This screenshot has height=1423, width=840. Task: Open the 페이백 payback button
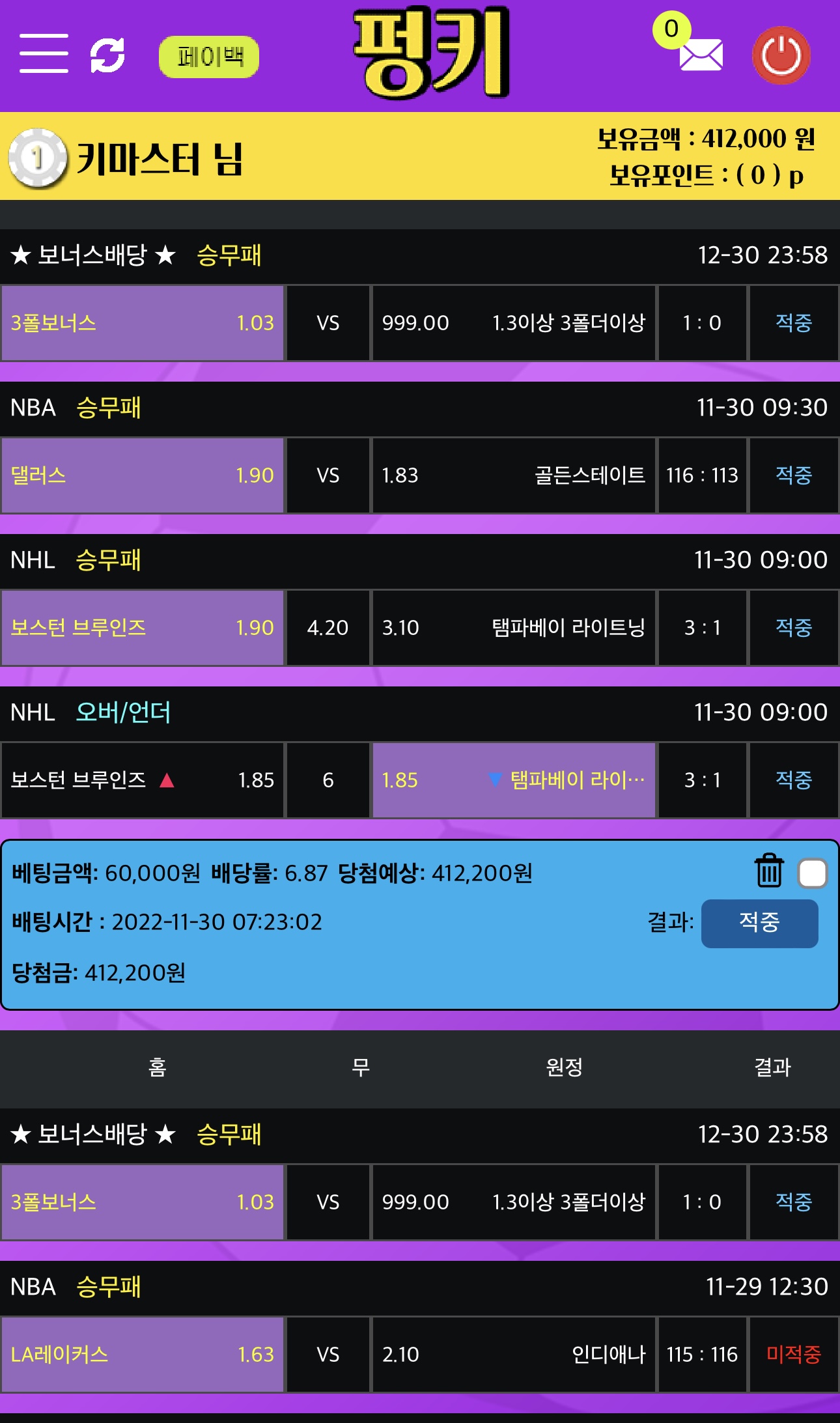click(209, 57)
